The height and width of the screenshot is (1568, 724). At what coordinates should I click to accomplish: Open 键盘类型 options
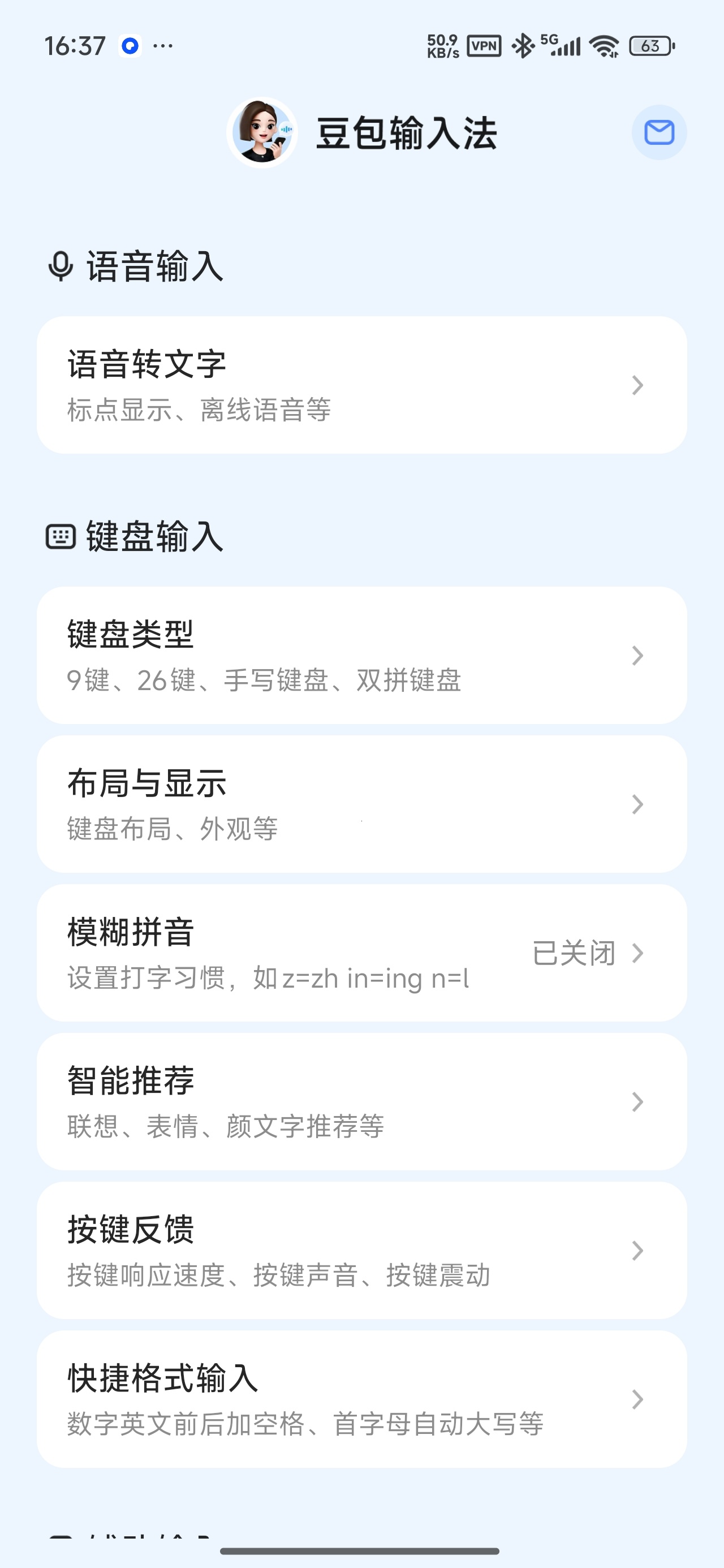coord(361,656)
